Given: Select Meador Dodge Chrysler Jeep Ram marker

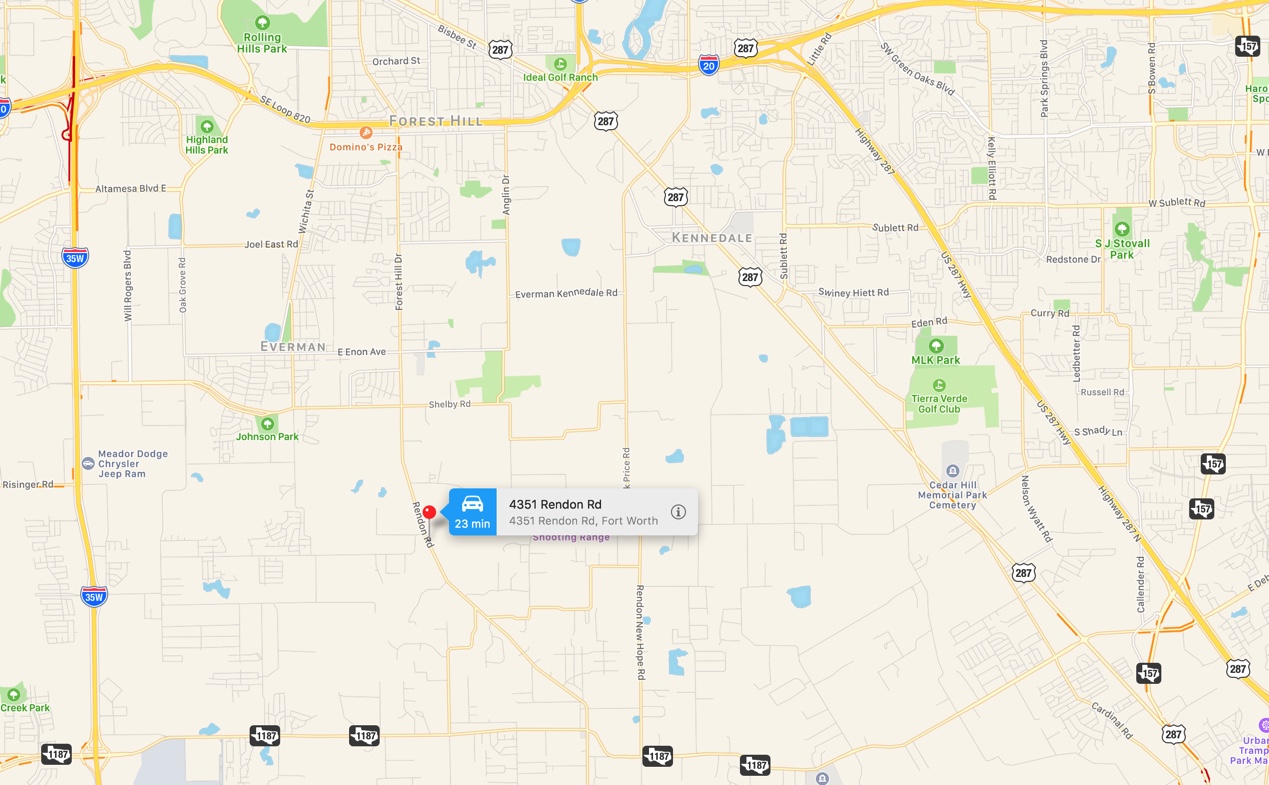Looking at the screenshot, I should click(88, 463).
